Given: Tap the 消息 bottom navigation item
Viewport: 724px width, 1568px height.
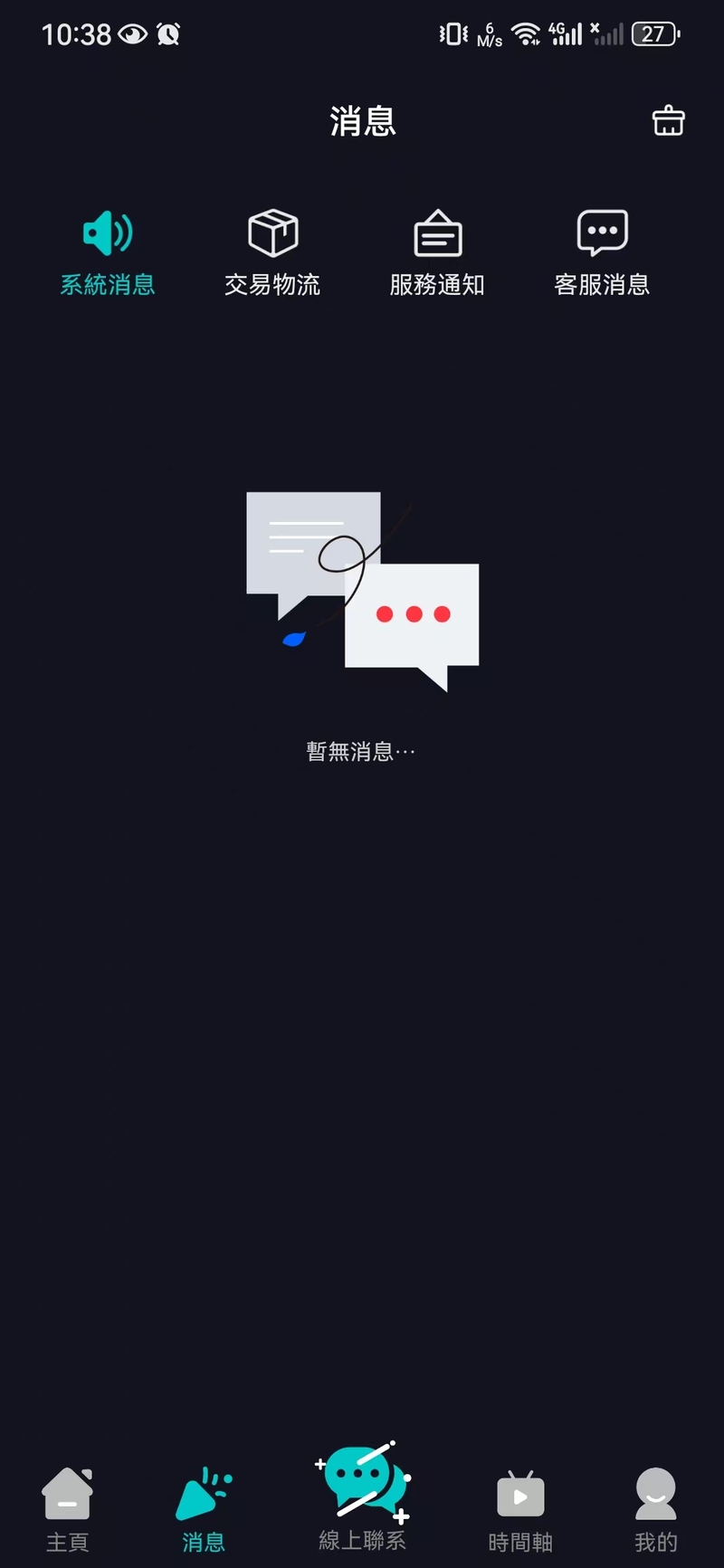Looking at the screenshot, I should pyautogui.click(x=204, y=1509).
